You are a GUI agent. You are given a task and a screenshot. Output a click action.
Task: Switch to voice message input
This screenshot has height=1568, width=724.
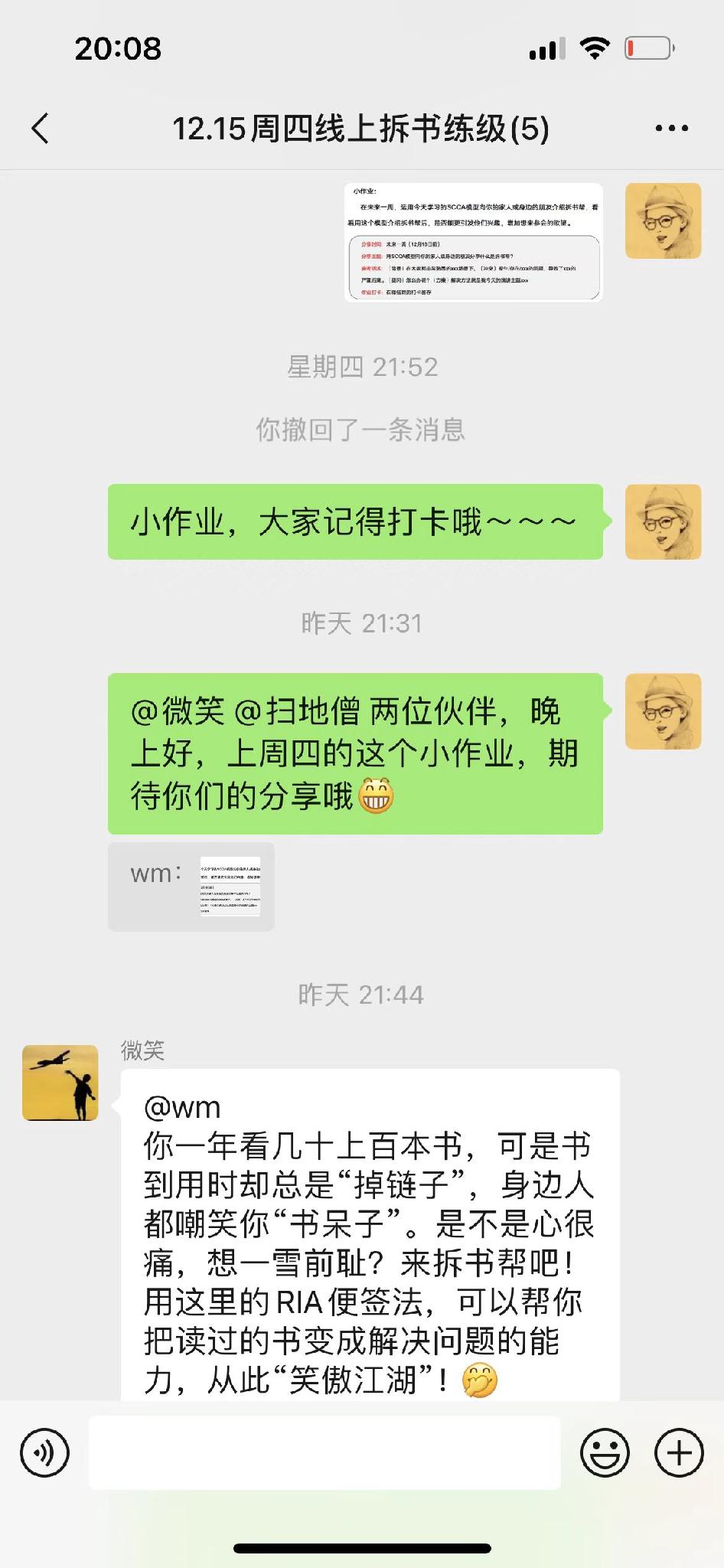[x=44, y=1452]
